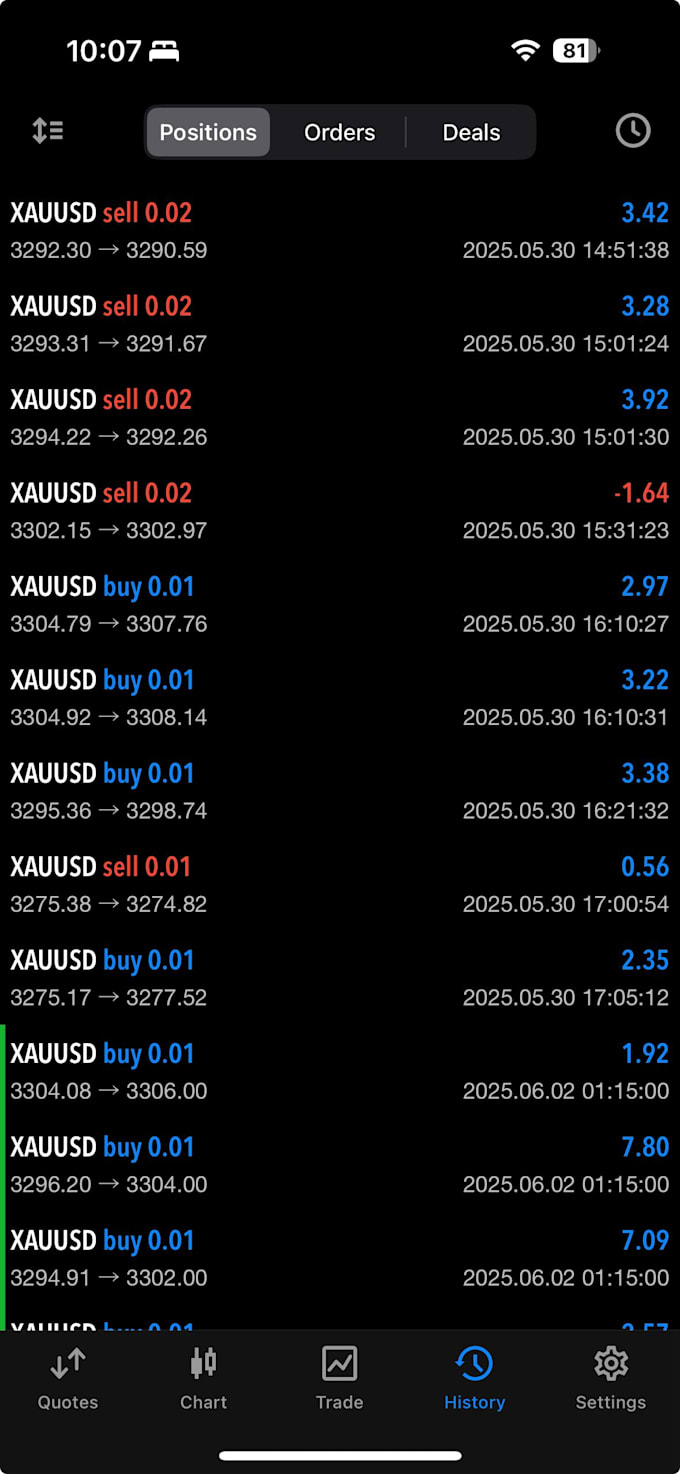Go to the Quotes tab
Screen dimensions: 680x1474
tap(68, 1378)
